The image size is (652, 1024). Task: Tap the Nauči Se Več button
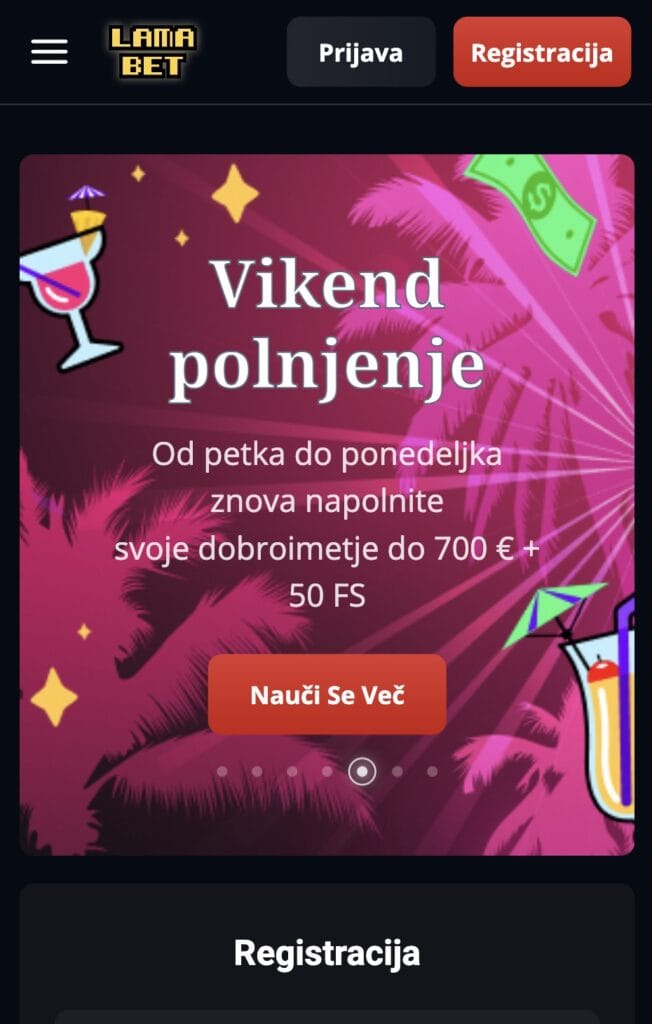327,695
